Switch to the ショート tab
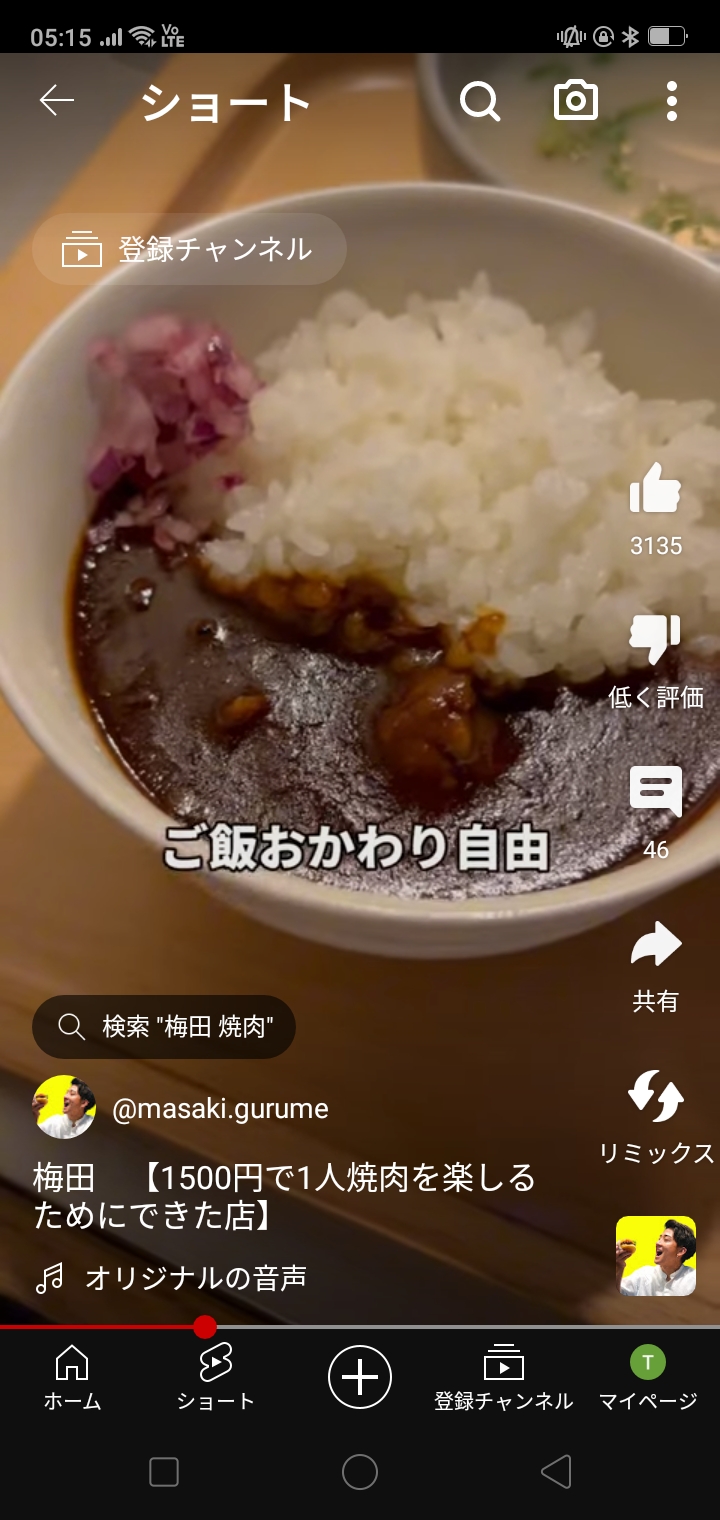This screenshot has height=1520, width=720. [x=216, y=1377]
